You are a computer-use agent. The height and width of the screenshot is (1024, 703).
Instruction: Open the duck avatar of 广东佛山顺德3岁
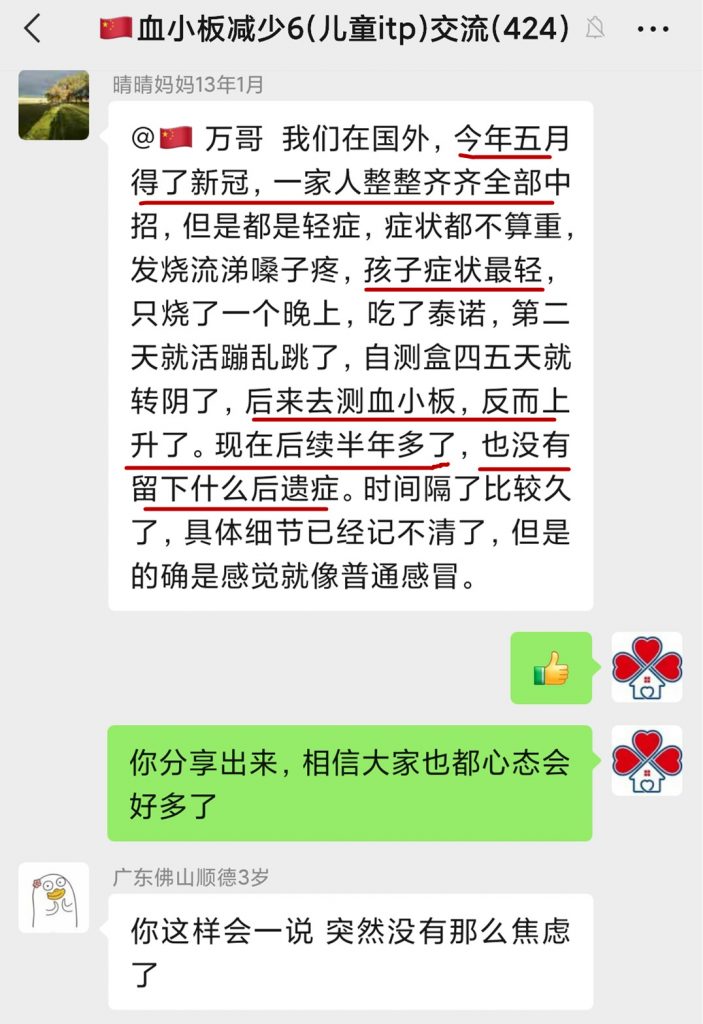coord(54,897)
